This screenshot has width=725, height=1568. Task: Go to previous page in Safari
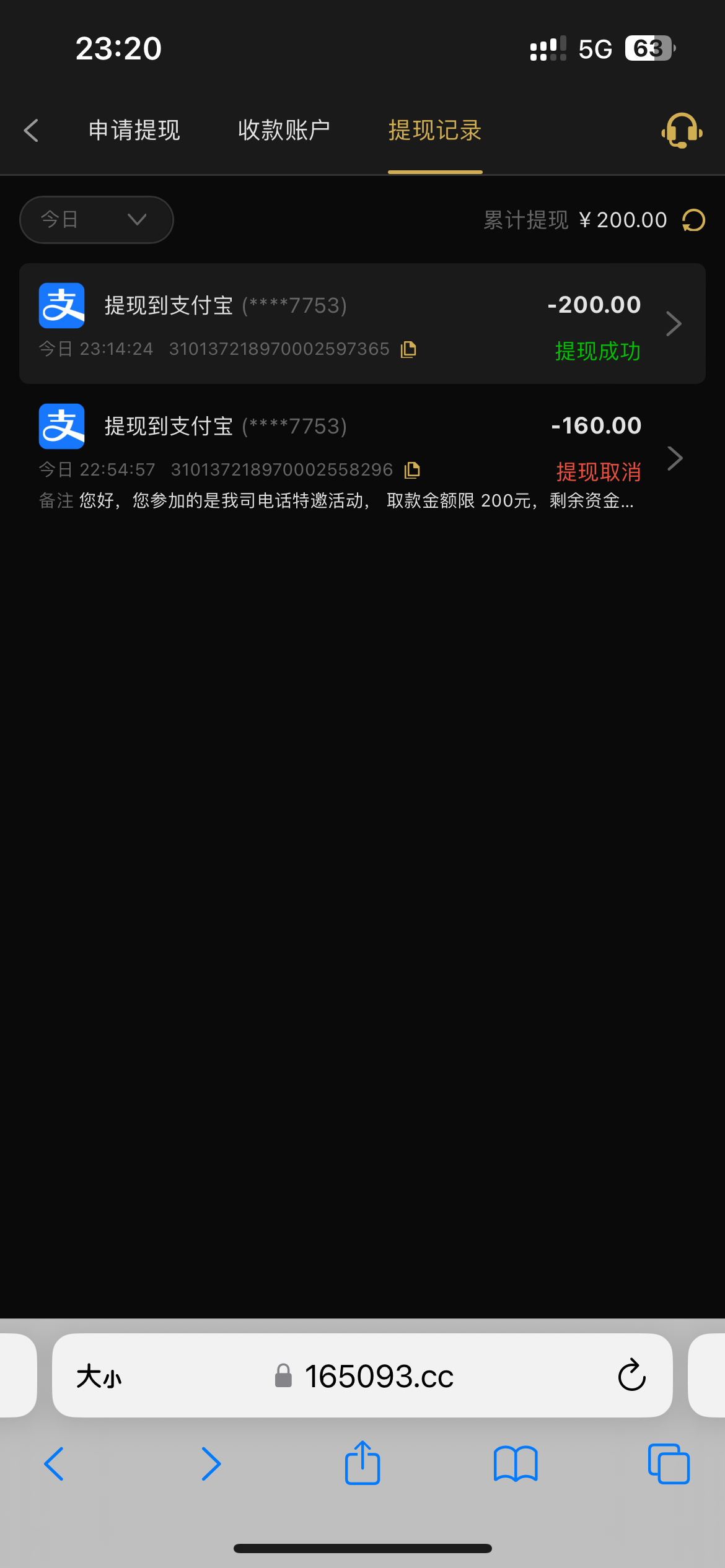[55, 1464]
